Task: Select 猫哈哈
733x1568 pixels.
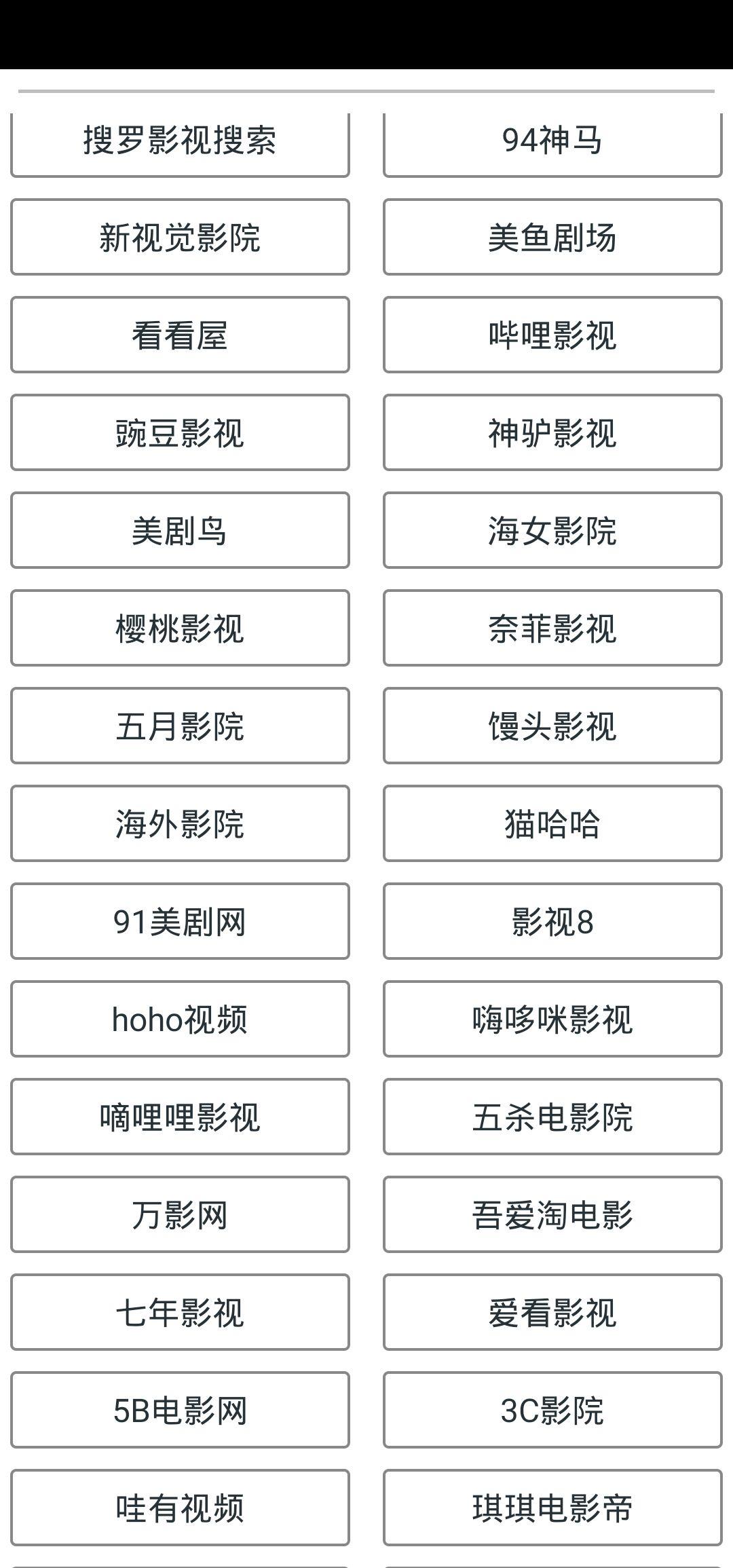Action: (x=552, y=824)
